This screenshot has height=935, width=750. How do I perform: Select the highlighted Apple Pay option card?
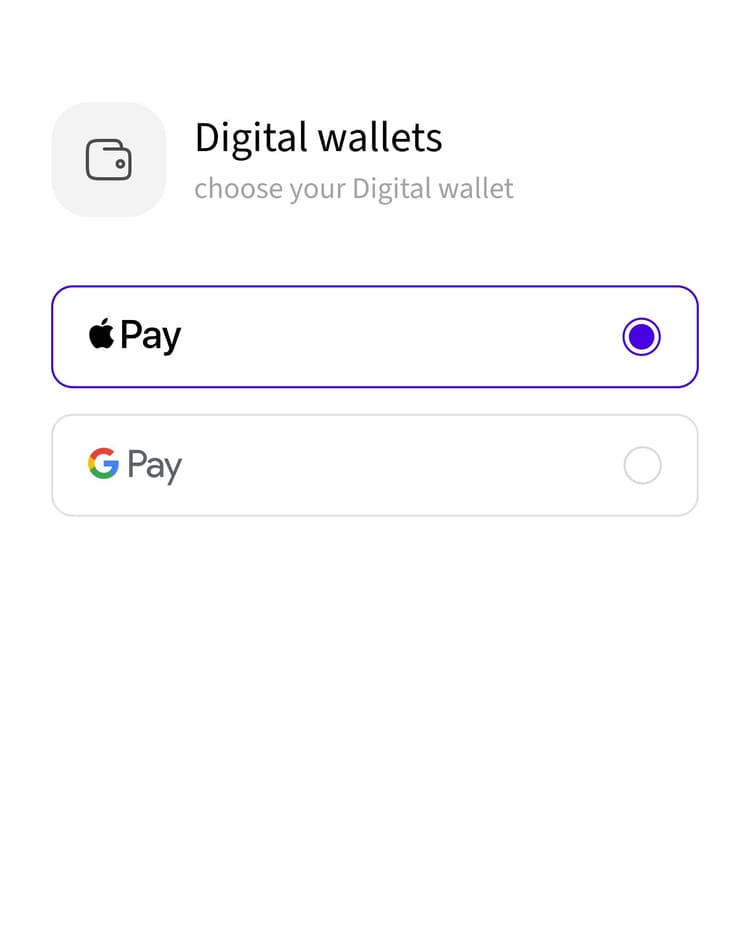click(x=374, y=336)
